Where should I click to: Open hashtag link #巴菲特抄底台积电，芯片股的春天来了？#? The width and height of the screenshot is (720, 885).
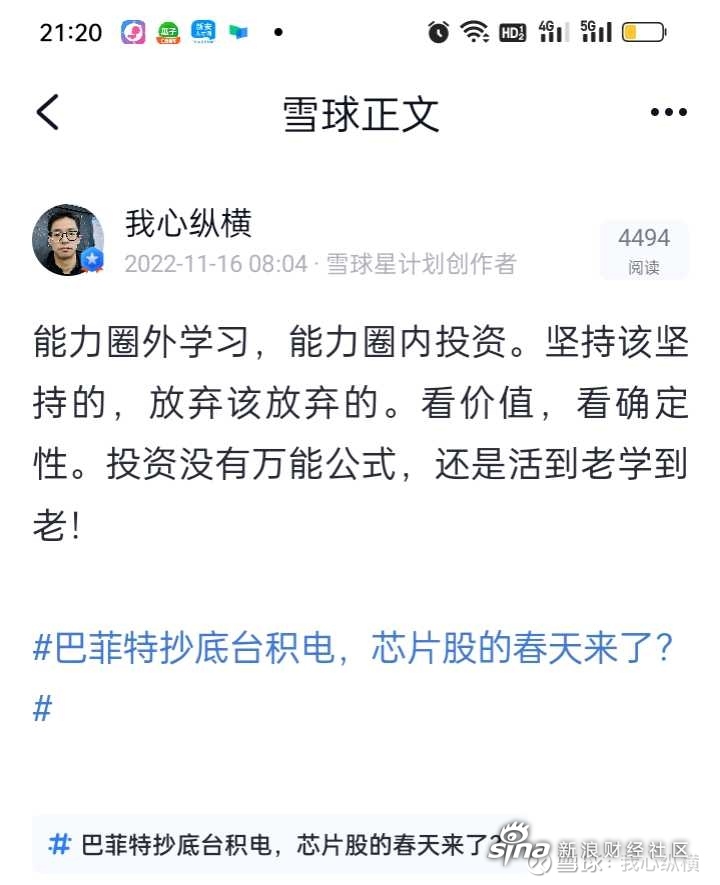tap(355, 649)
